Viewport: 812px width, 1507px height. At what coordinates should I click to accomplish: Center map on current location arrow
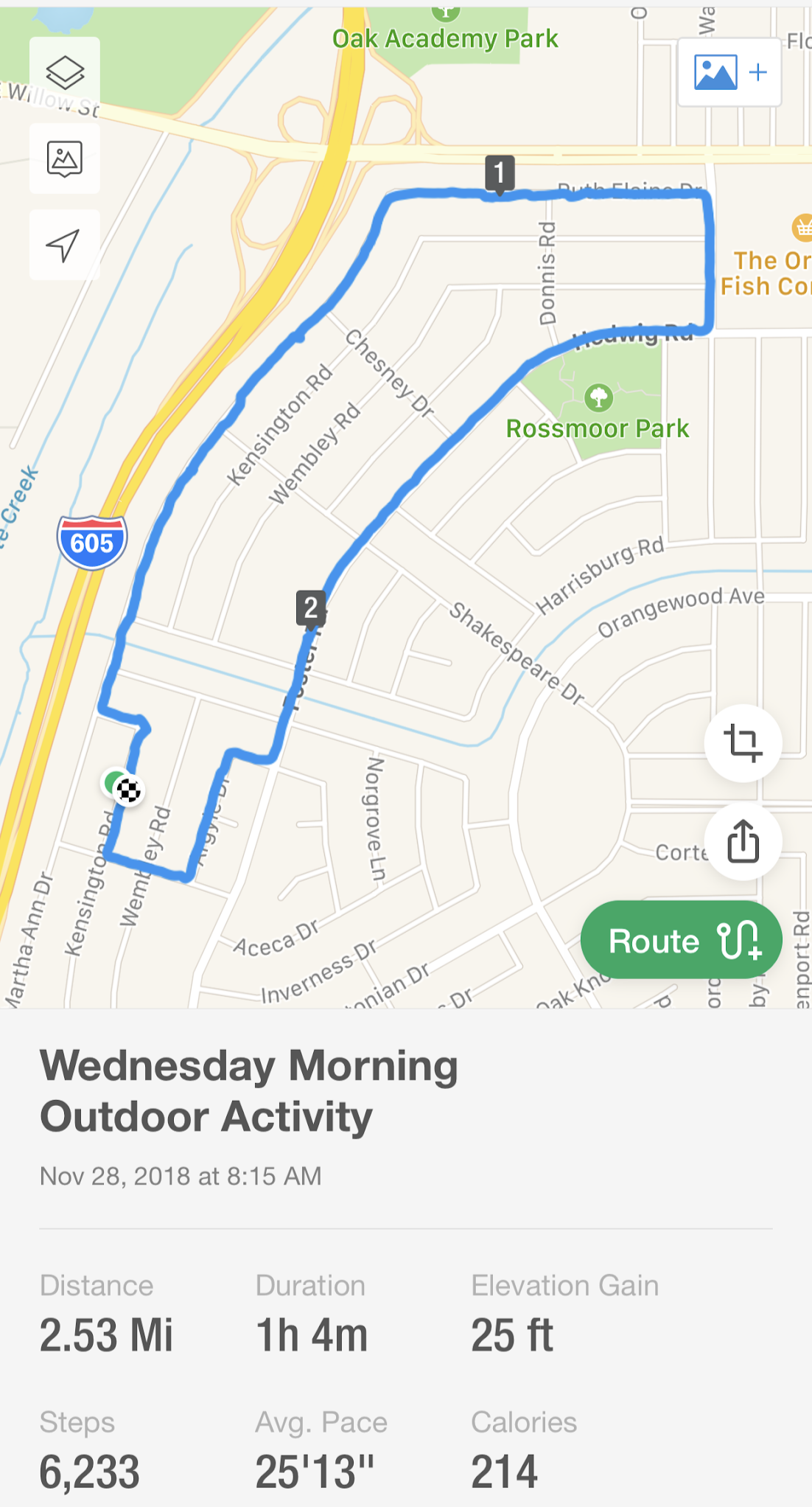tap(65, 245)
